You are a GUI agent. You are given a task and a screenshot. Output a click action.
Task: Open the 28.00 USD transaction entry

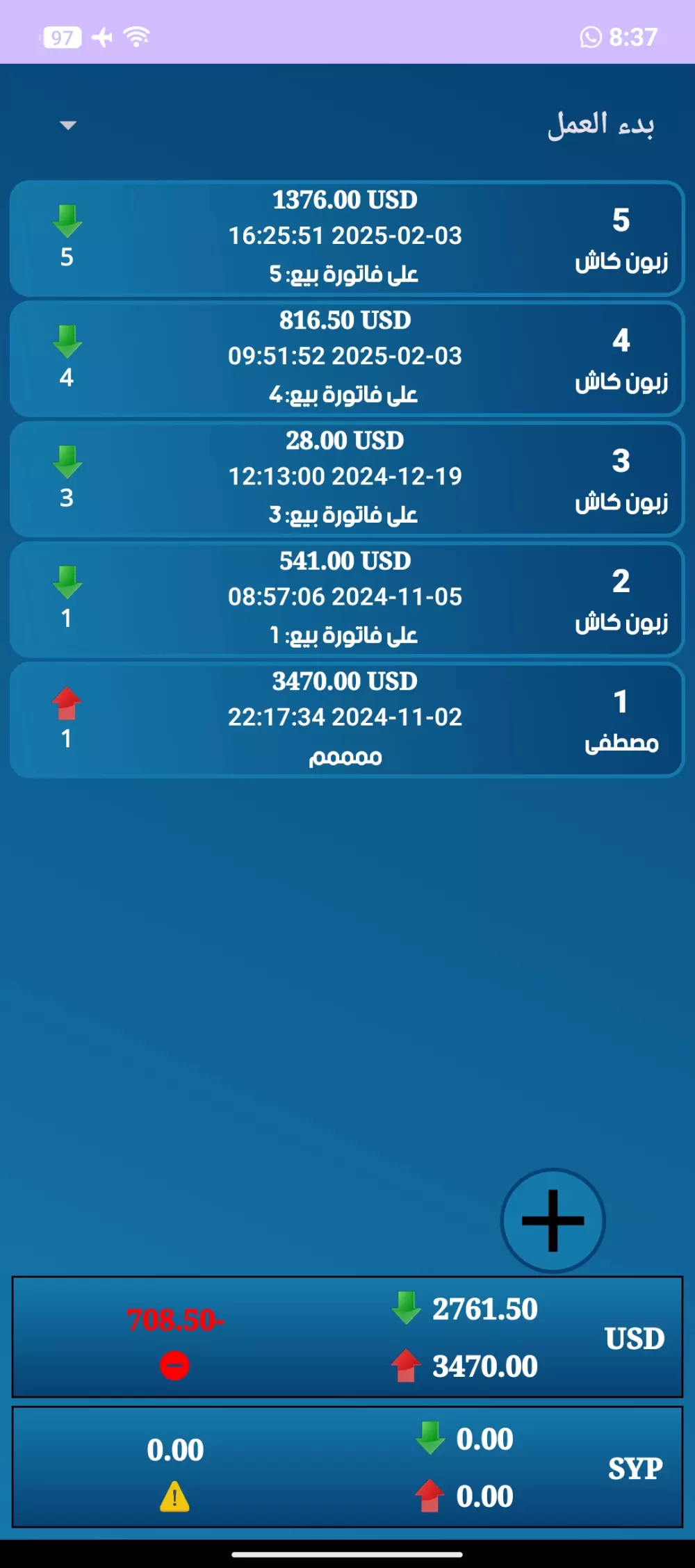click(346, 478)
